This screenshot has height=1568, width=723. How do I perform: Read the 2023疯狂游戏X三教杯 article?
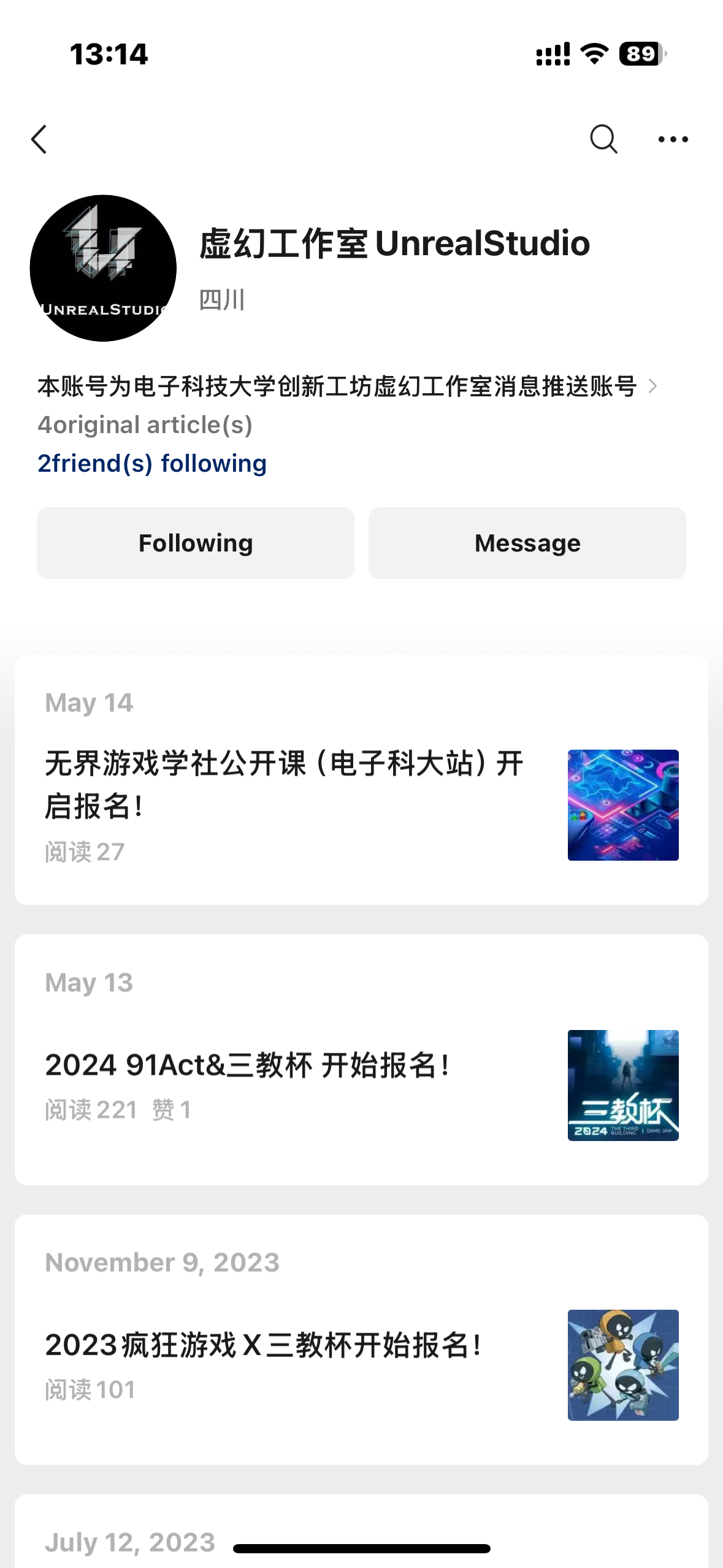[x=264, y=1345]
